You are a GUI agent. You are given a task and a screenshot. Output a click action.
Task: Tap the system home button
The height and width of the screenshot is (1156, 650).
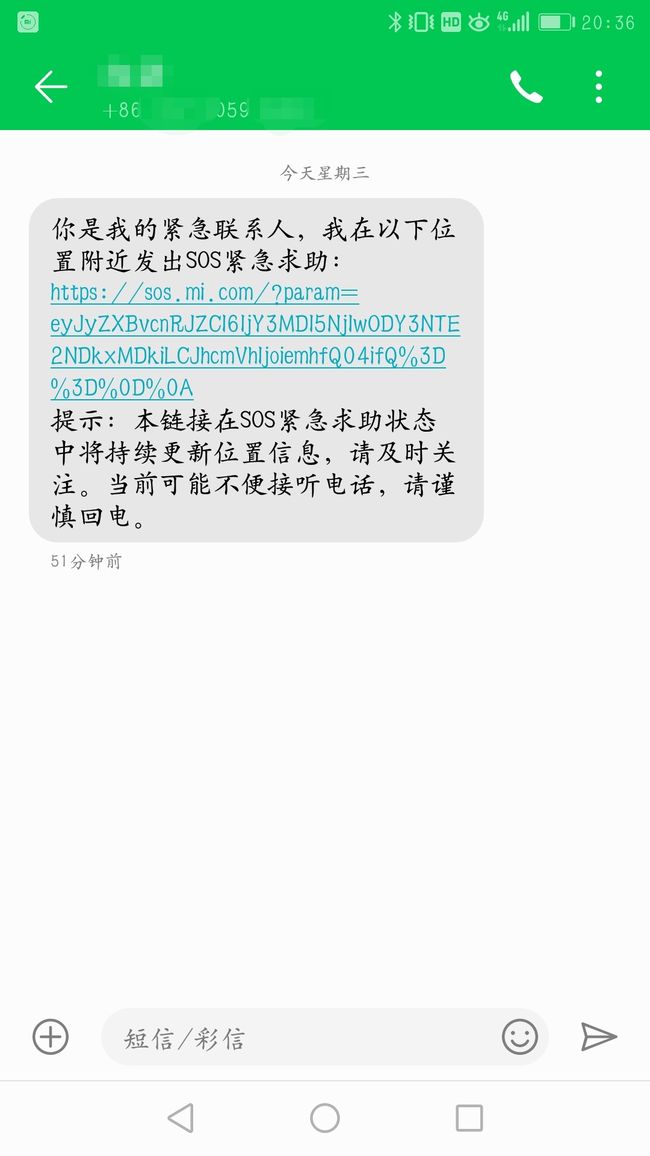pos(325,1118)
